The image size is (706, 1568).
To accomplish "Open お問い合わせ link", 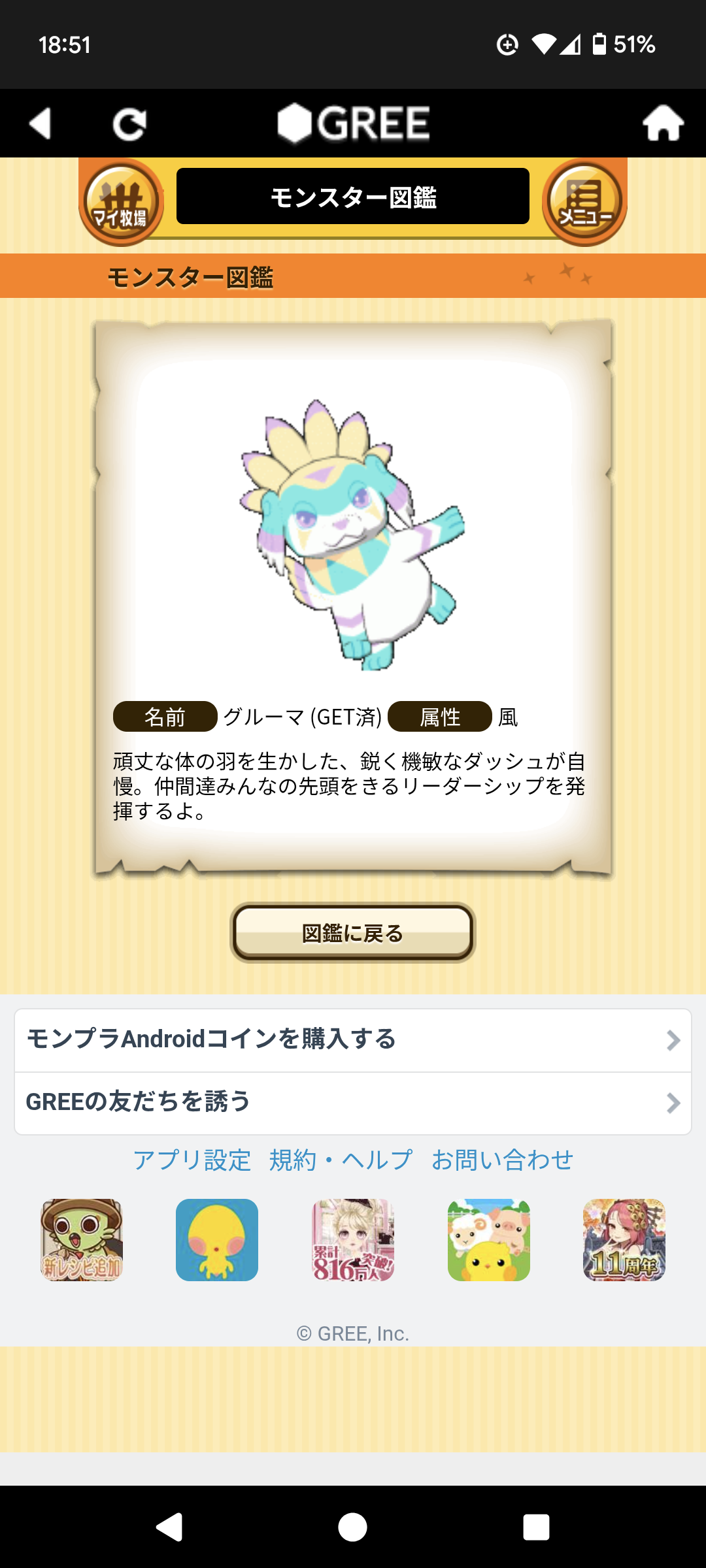I will click(502, 1160).
